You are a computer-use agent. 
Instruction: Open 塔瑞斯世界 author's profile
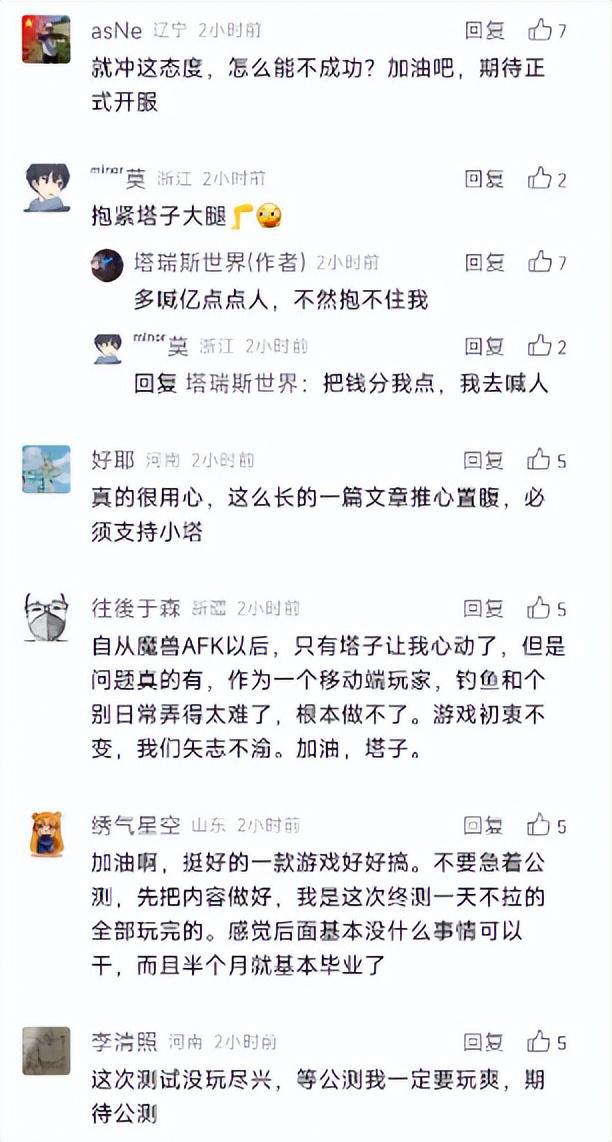tap(108, 264)
